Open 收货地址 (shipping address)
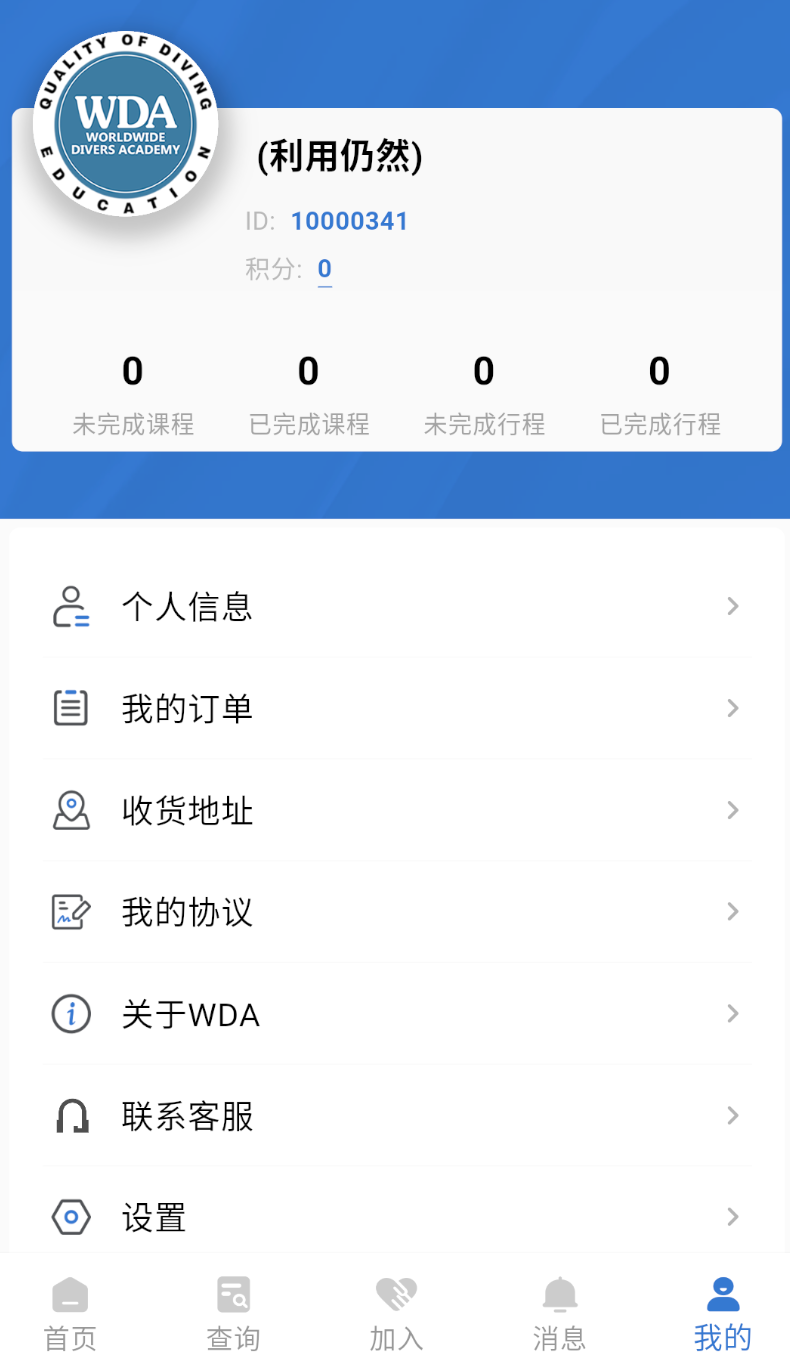 pyautogui.click(x=397, y=810)
